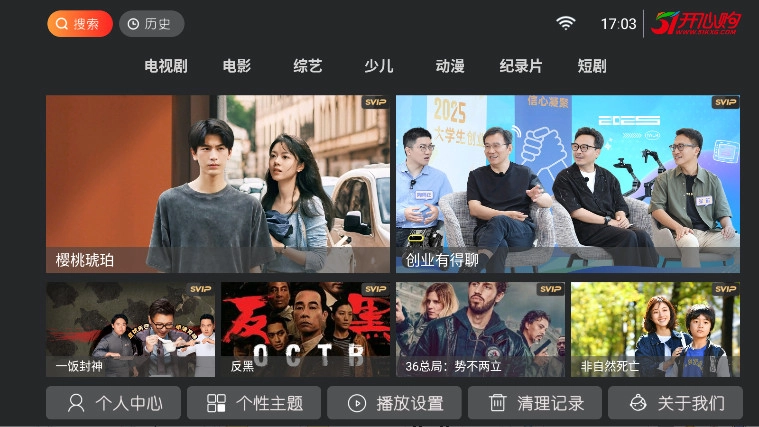Open the 关于我们 page

[675, 403]
